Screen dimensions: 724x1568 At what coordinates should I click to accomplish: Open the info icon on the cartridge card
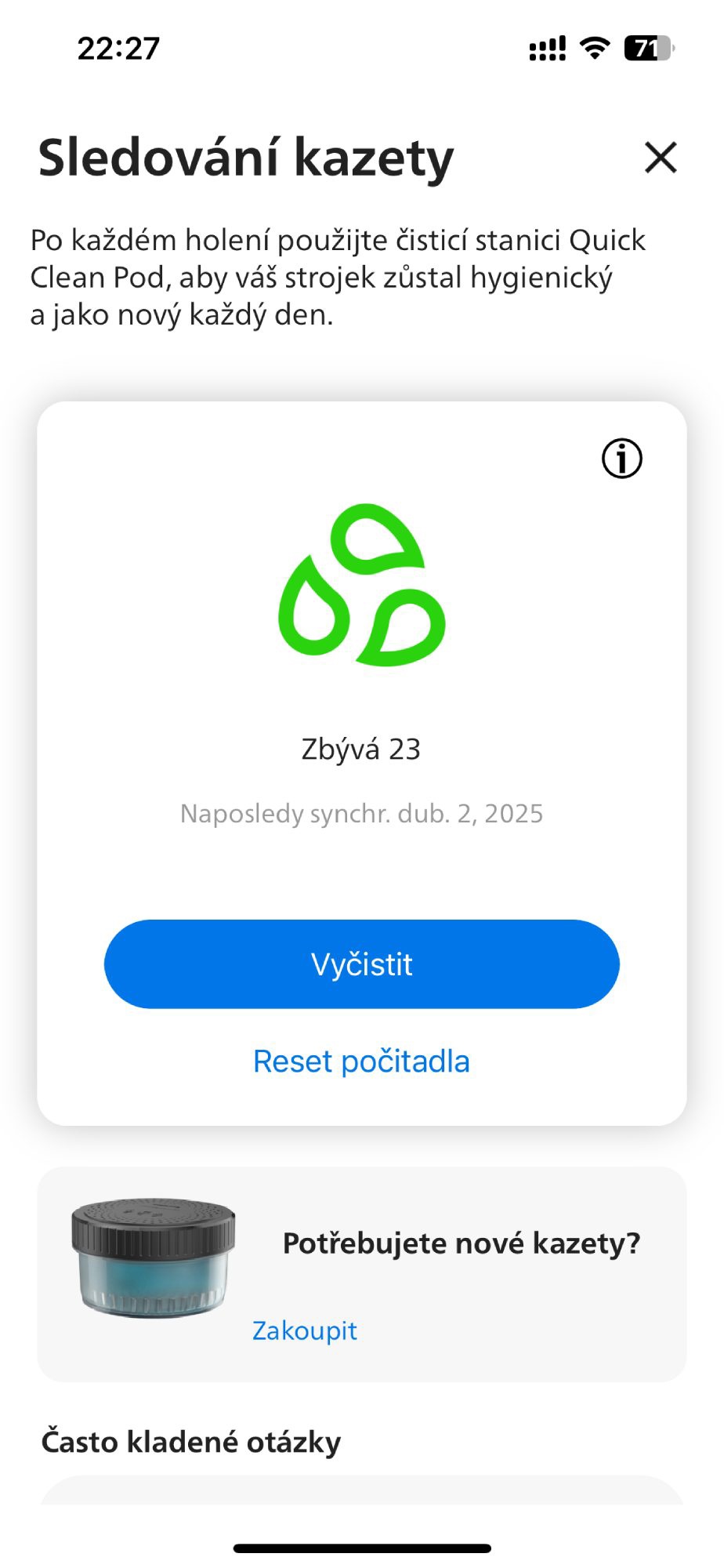[622, 459]
